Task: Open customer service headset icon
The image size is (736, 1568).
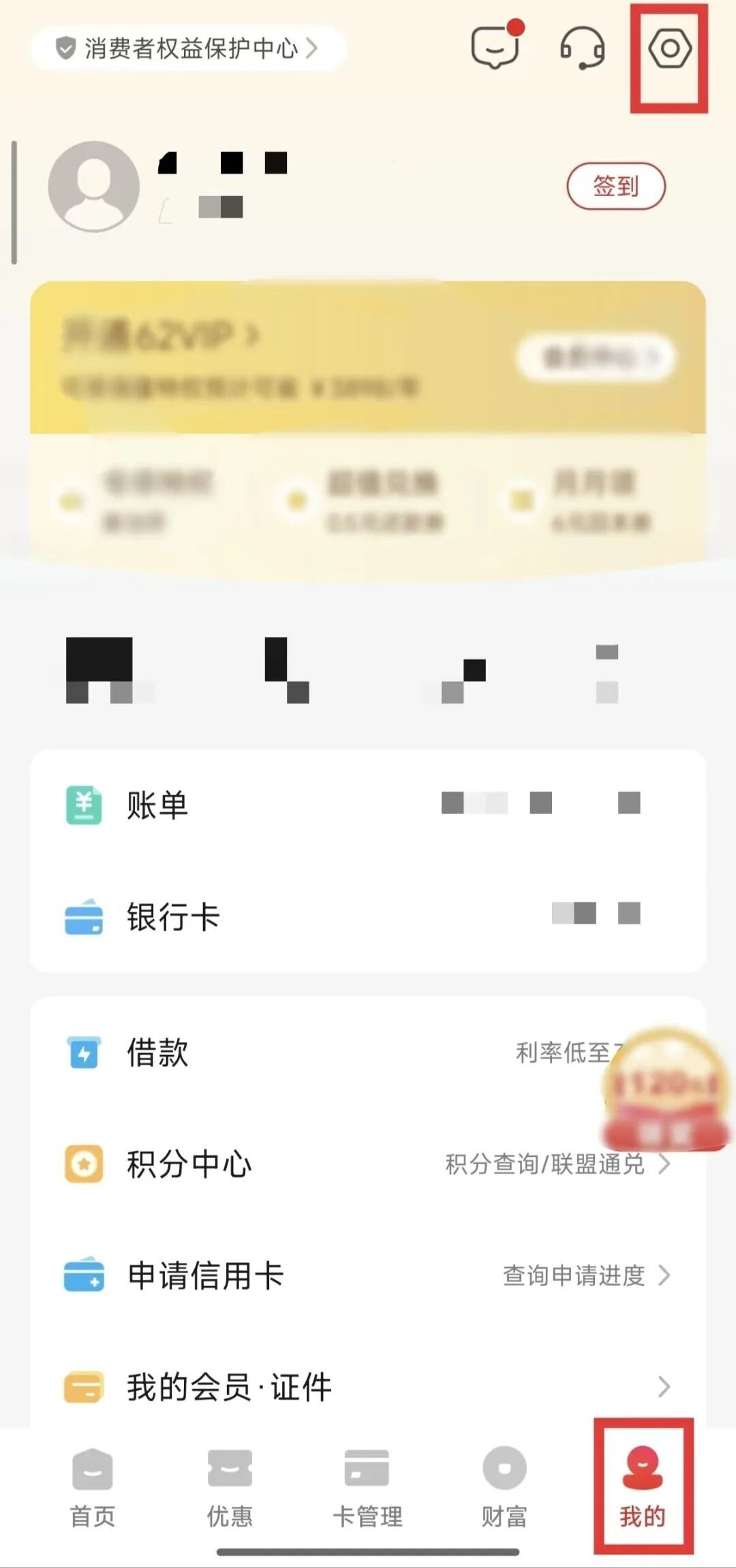Action: [582, 48]
